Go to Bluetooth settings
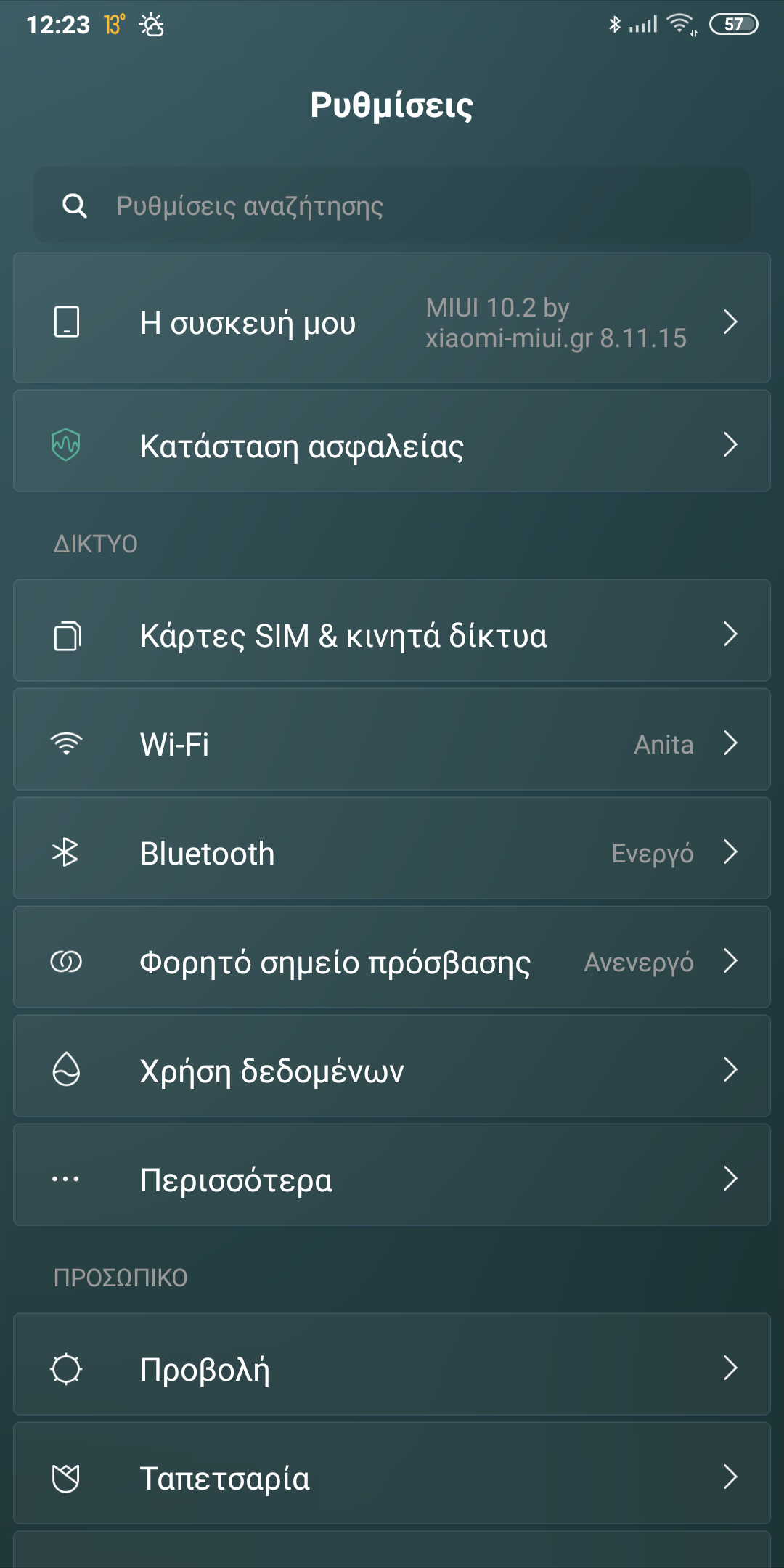The image size is (784, 1568). click(x=392, y=852)
